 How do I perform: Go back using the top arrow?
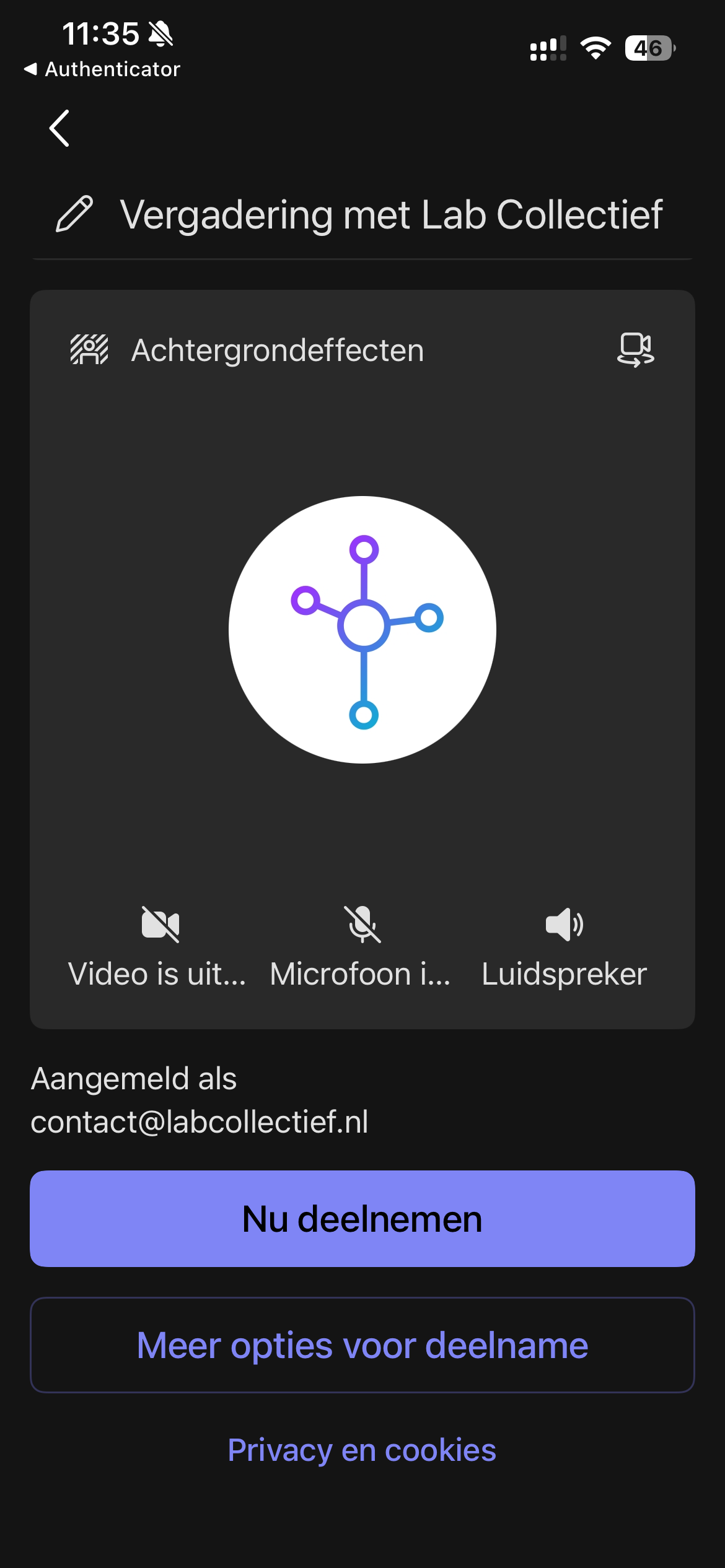point(59,128)
